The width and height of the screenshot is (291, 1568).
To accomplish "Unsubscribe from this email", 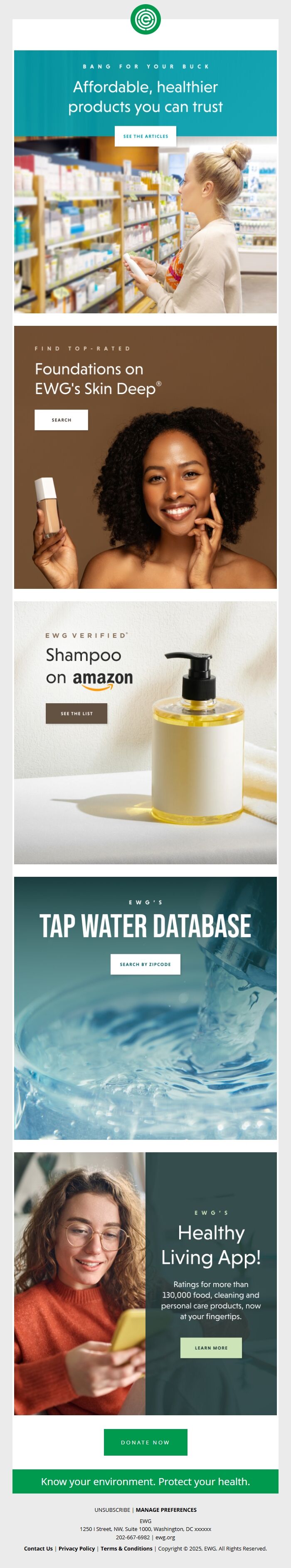I will pos(112,1510).
